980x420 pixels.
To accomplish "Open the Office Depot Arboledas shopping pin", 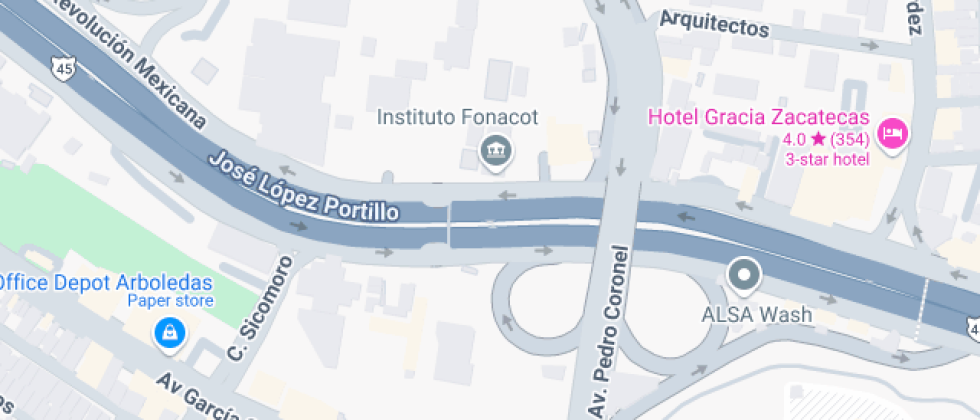I will click(170, 334).
